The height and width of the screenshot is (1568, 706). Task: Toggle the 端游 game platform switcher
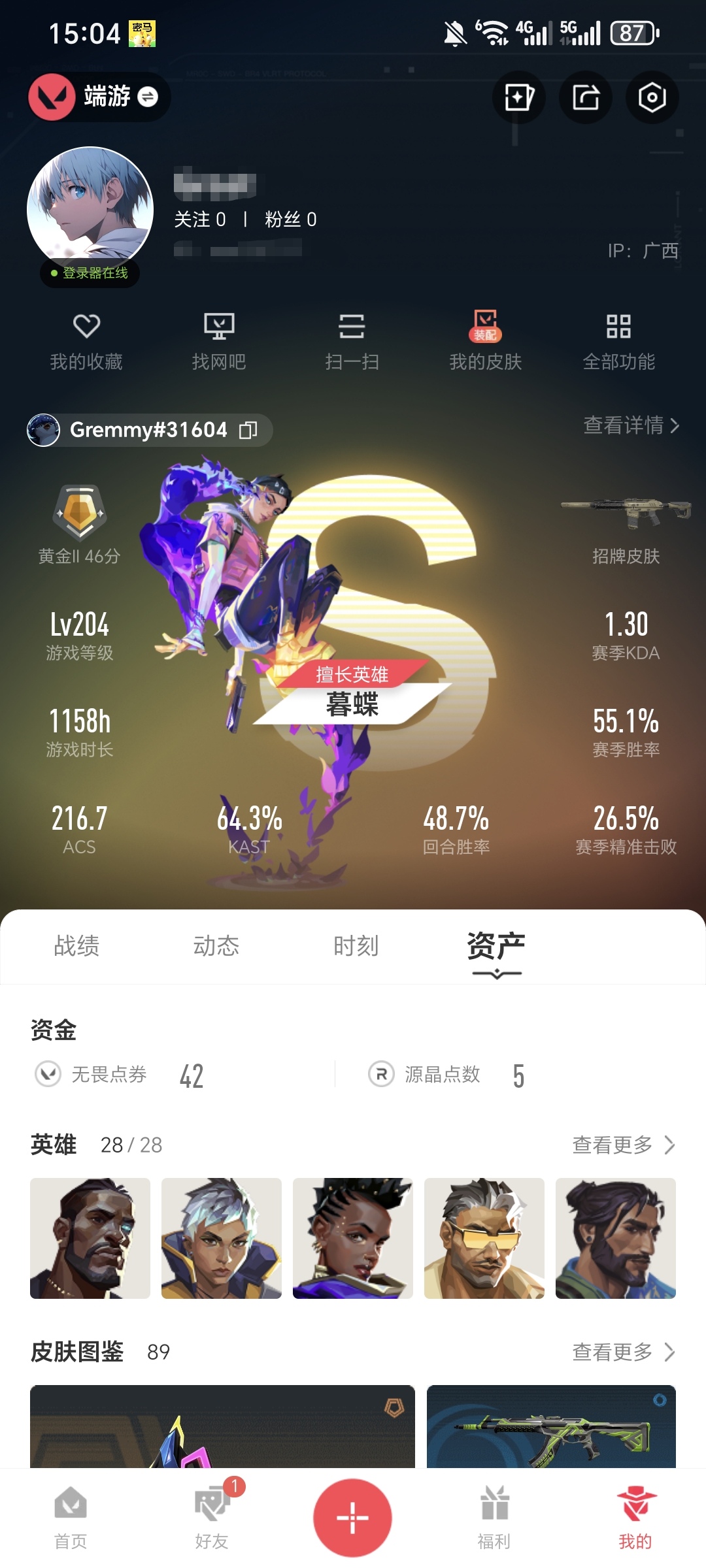[149, 97]
